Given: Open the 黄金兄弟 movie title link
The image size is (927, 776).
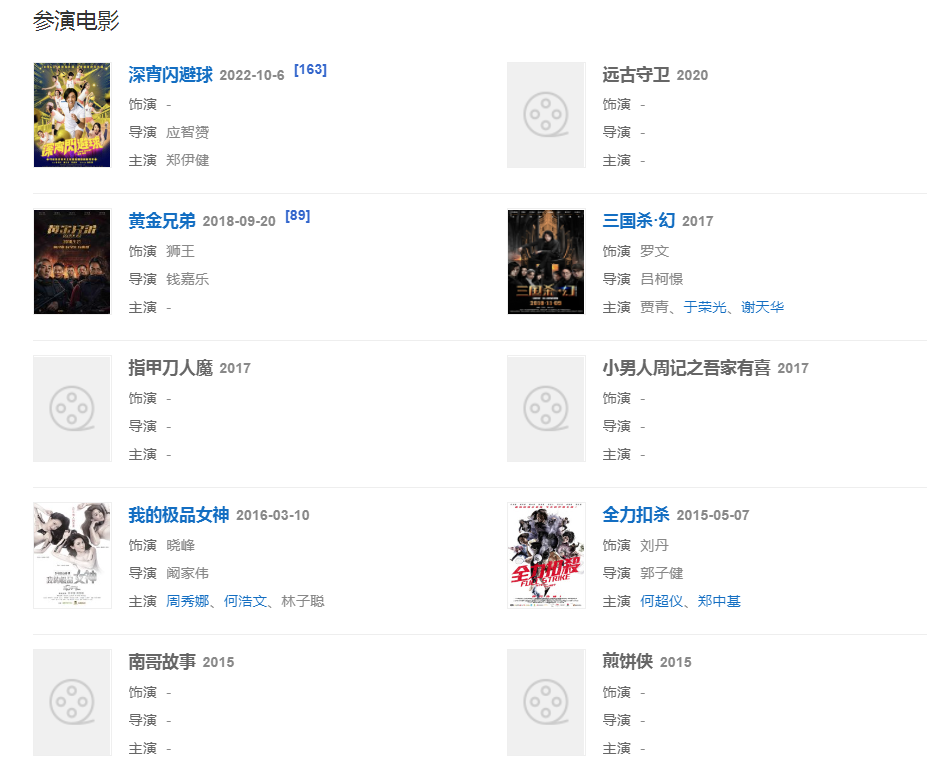Looking at the screenshot, I should 162,221.
